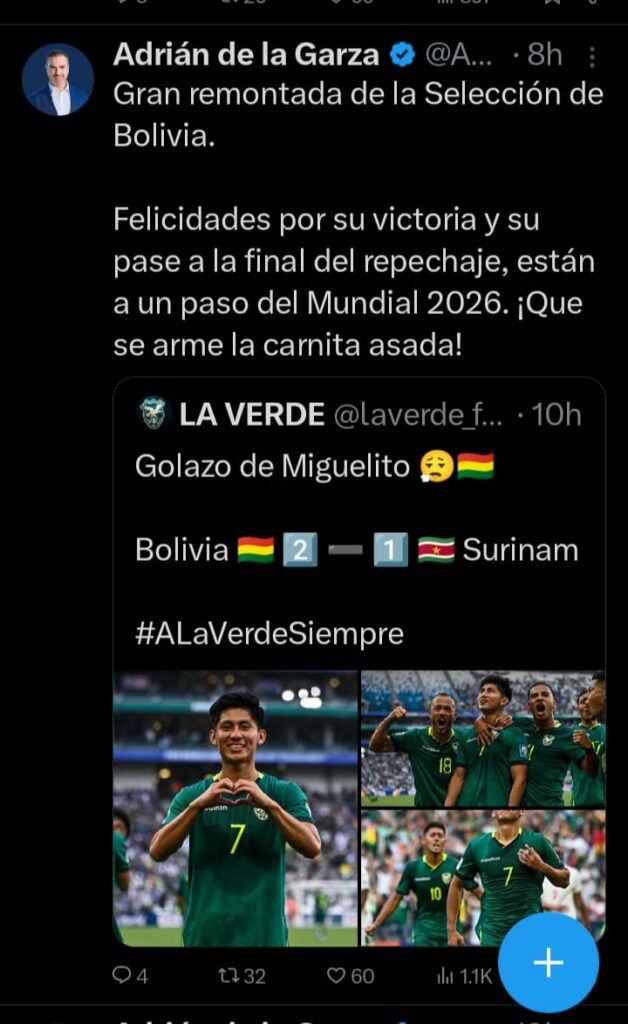Open the #ALaVerdeSiempre hashtag

269,633
